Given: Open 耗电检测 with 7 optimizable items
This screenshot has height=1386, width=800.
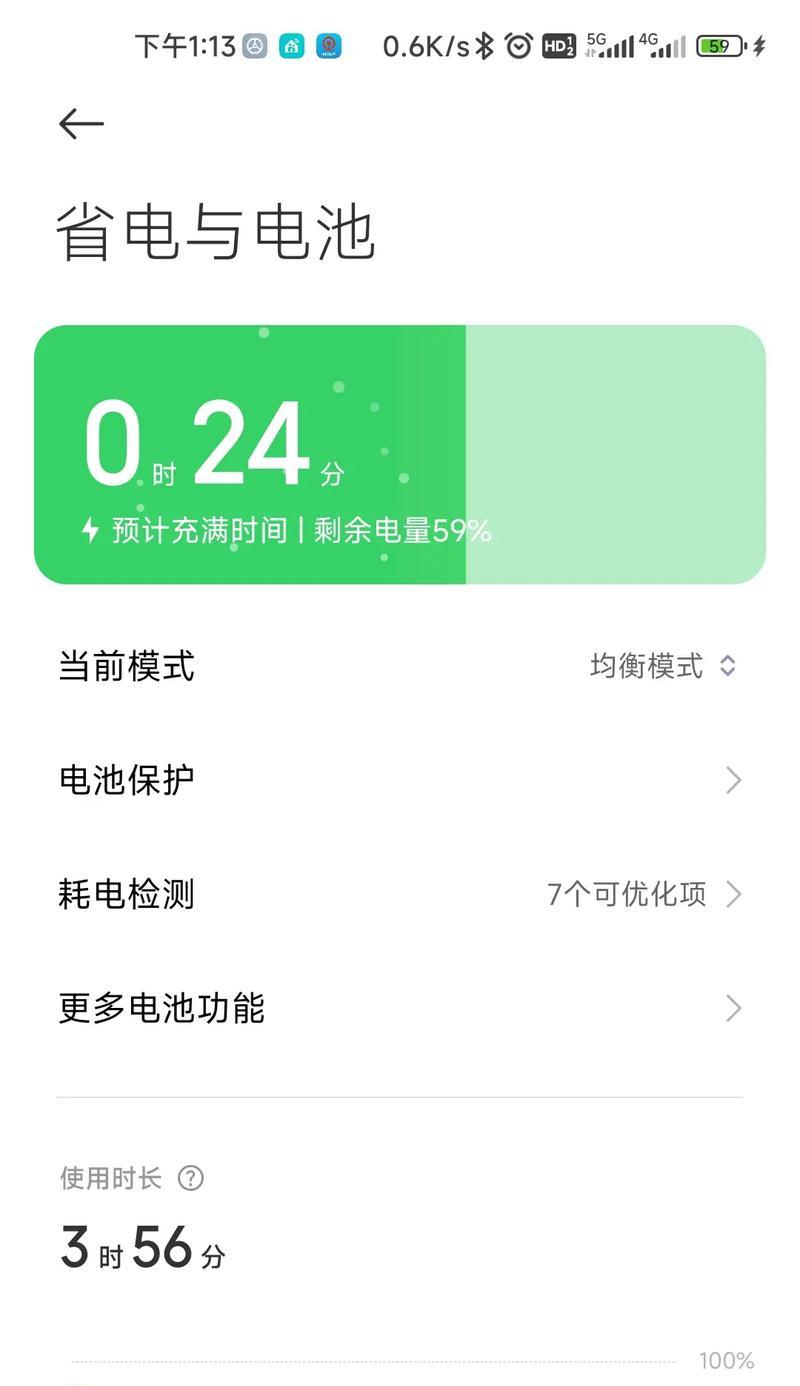Looking at the screenshot, I should pyautogui.click(x=400, y=894).
